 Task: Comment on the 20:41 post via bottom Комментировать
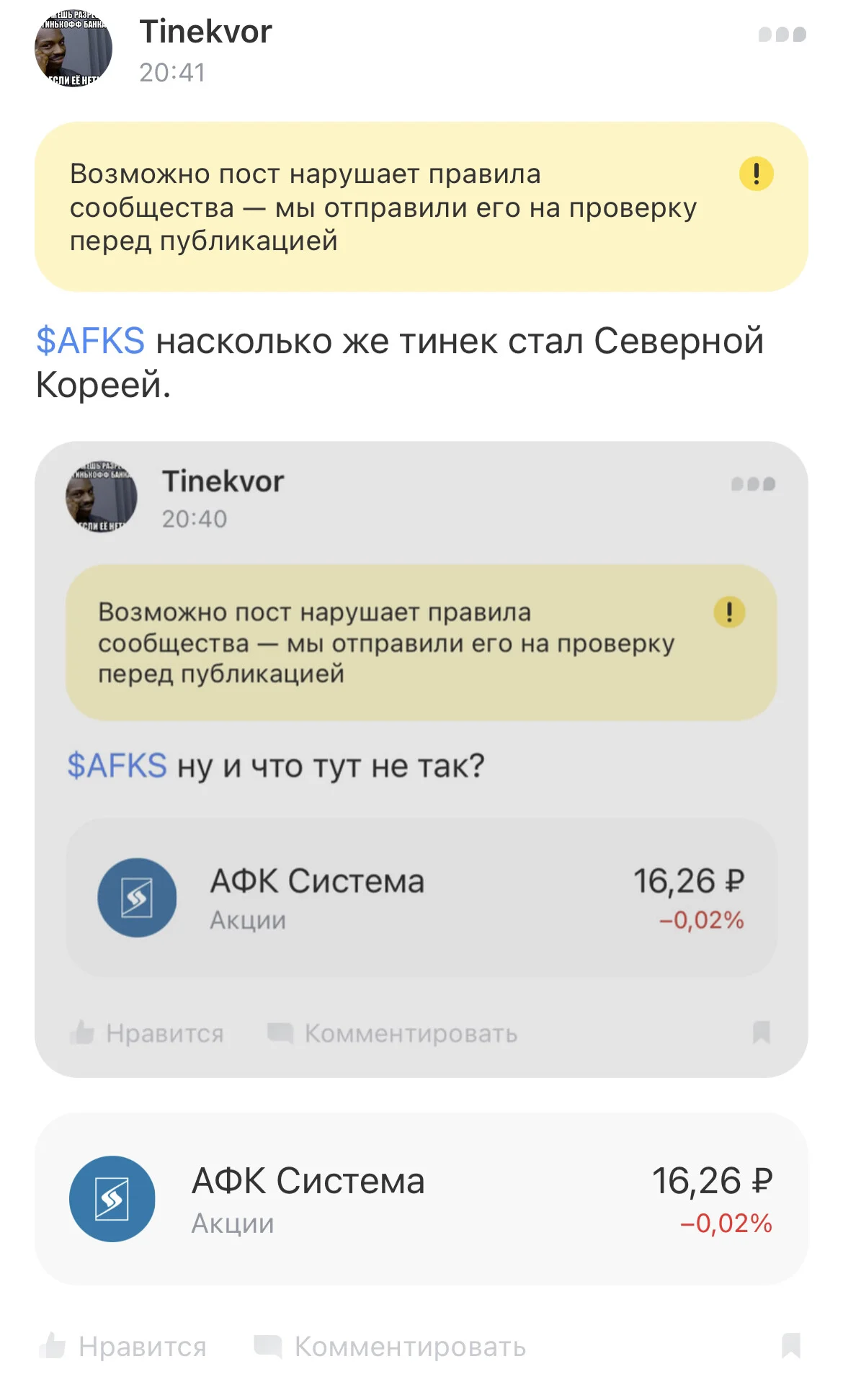[x=390, y=1346]
